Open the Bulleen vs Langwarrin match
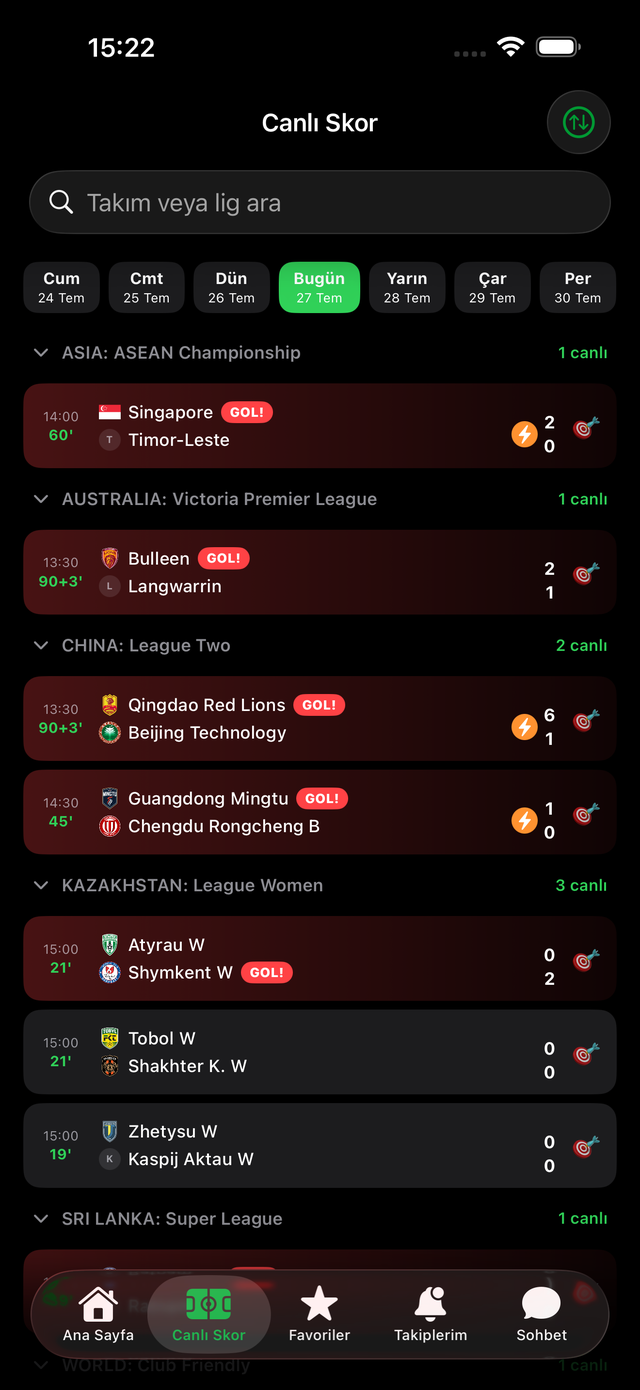640x1390 pixels. coord(320,572)
